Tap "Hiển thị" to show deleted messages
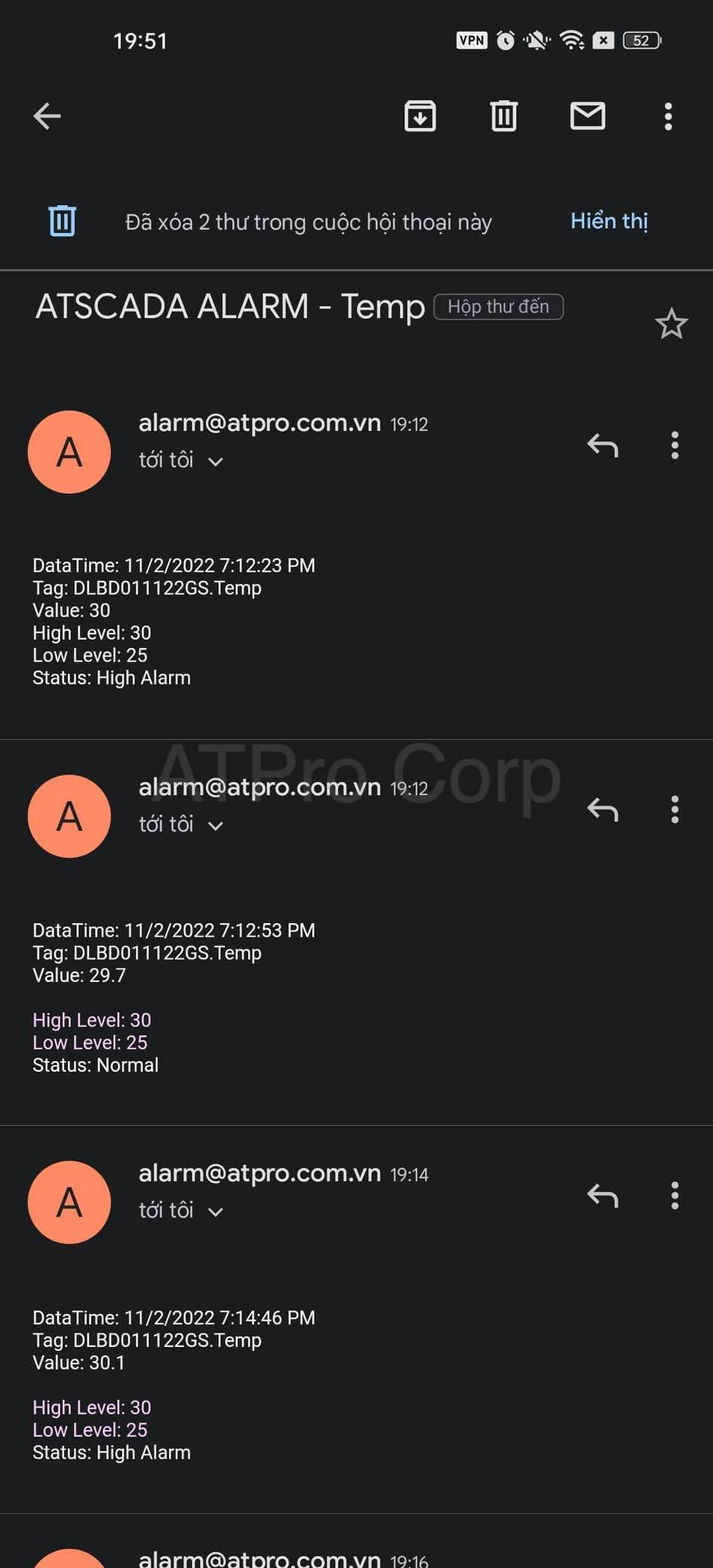 coord(609,221)
